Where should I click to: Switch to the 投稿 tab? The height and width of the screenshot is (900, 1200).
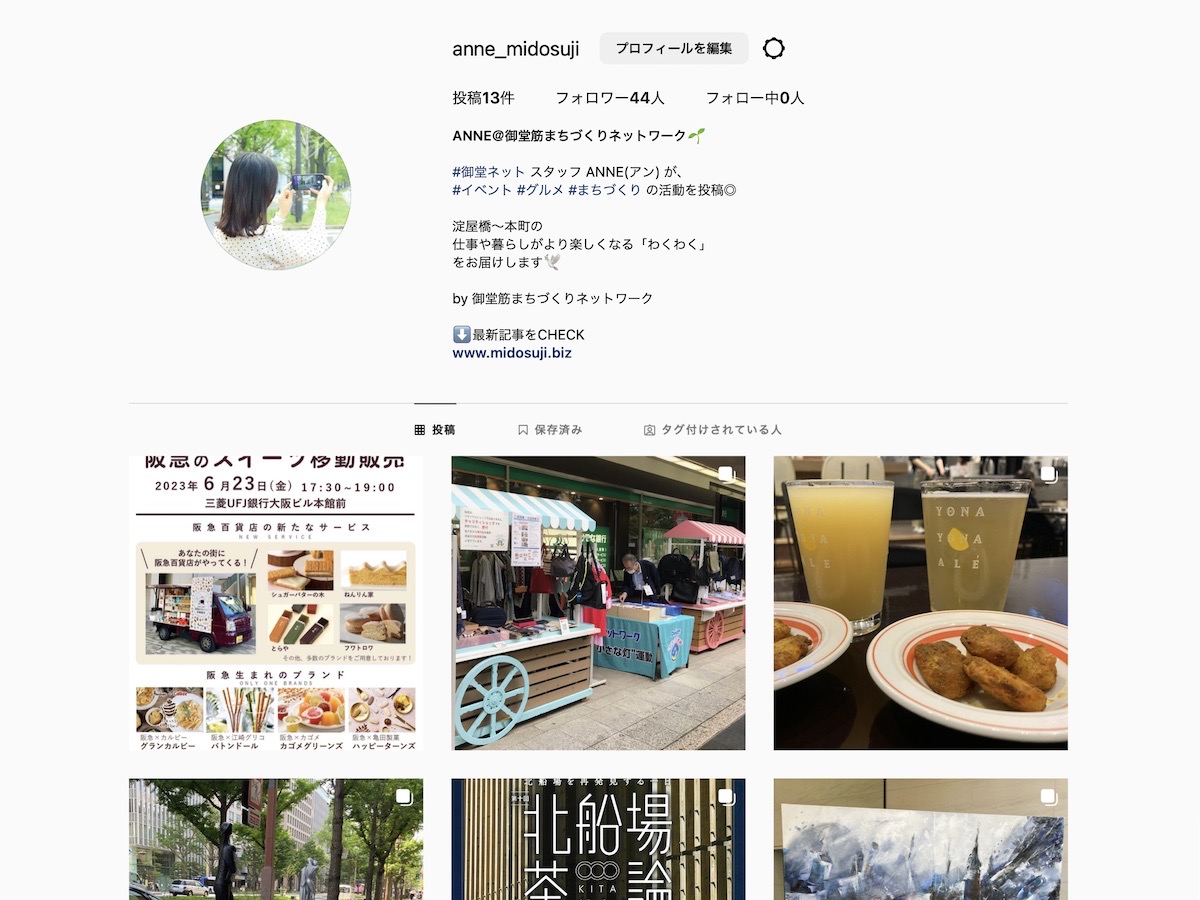435,430
